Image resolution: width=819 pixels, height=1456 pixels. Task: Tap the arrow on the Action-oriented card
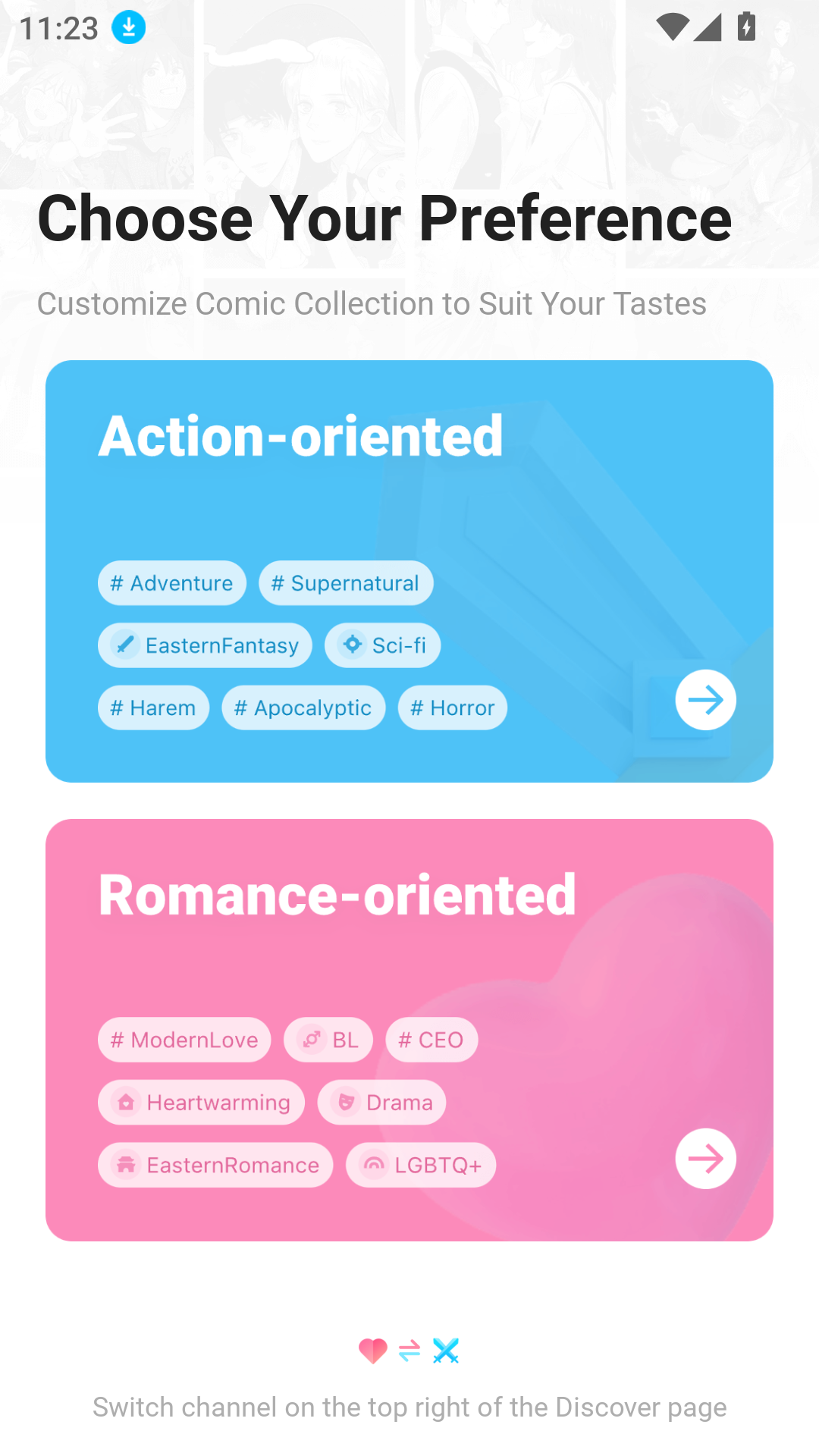click(705, 700)
